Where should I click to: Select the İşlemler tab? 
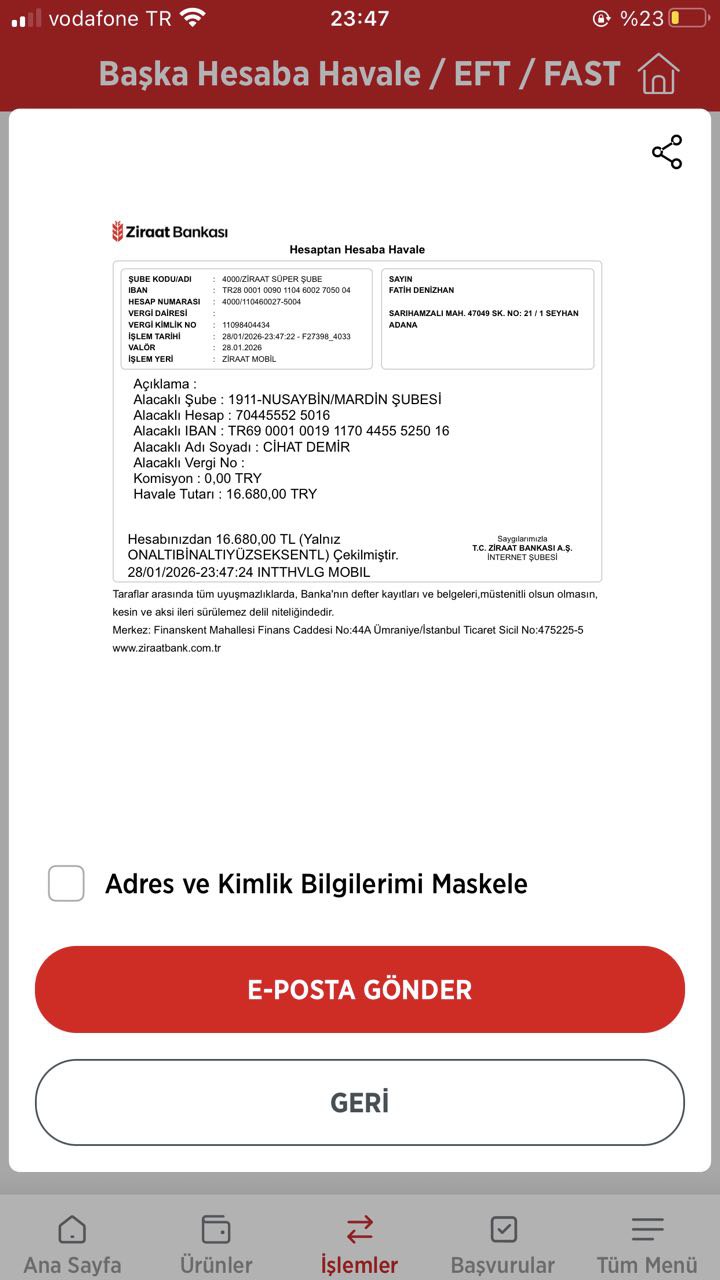[x=360, y=1245]
